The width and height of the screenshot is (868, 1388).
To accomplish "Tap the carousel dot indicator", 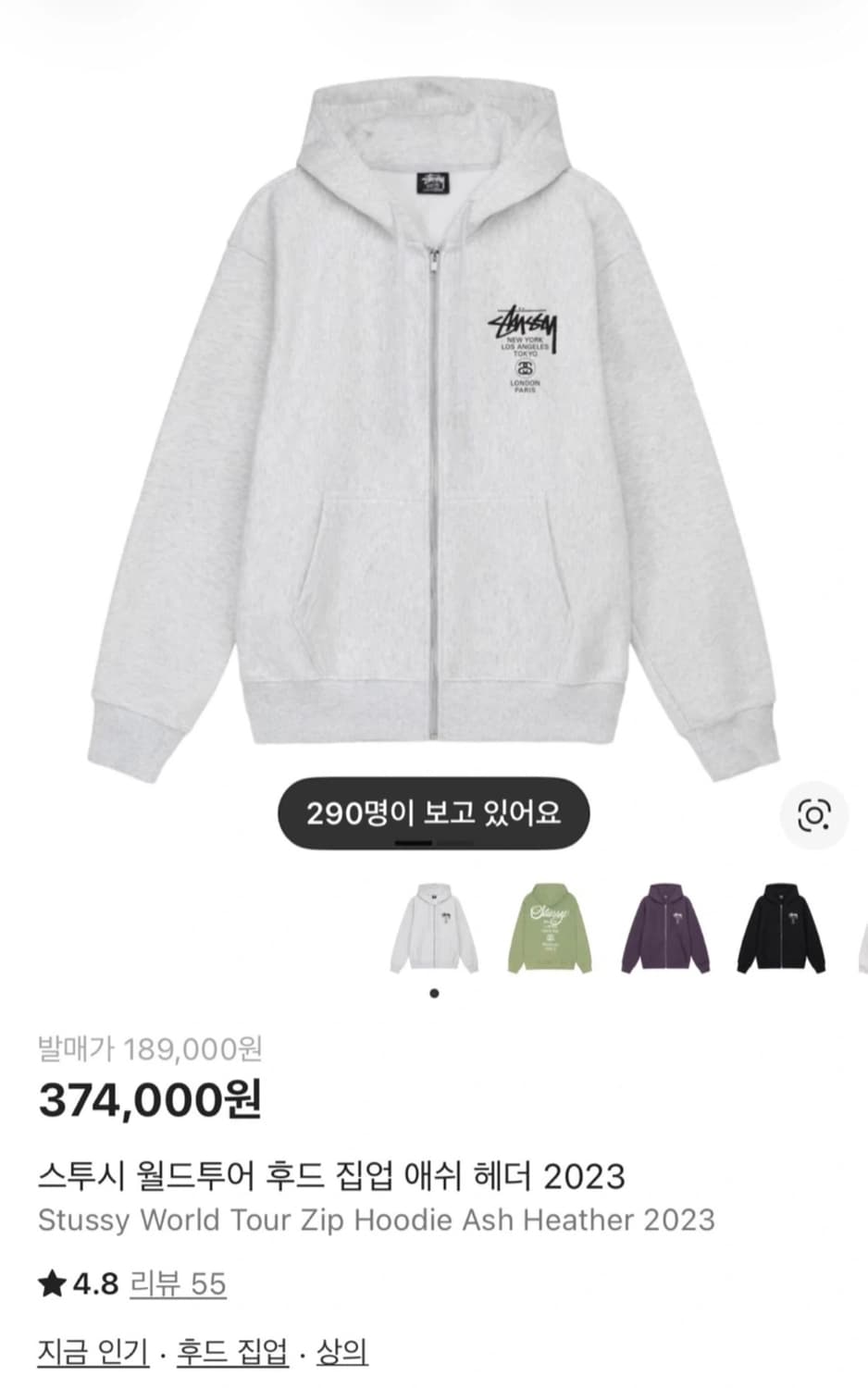I will pos(432,991).
